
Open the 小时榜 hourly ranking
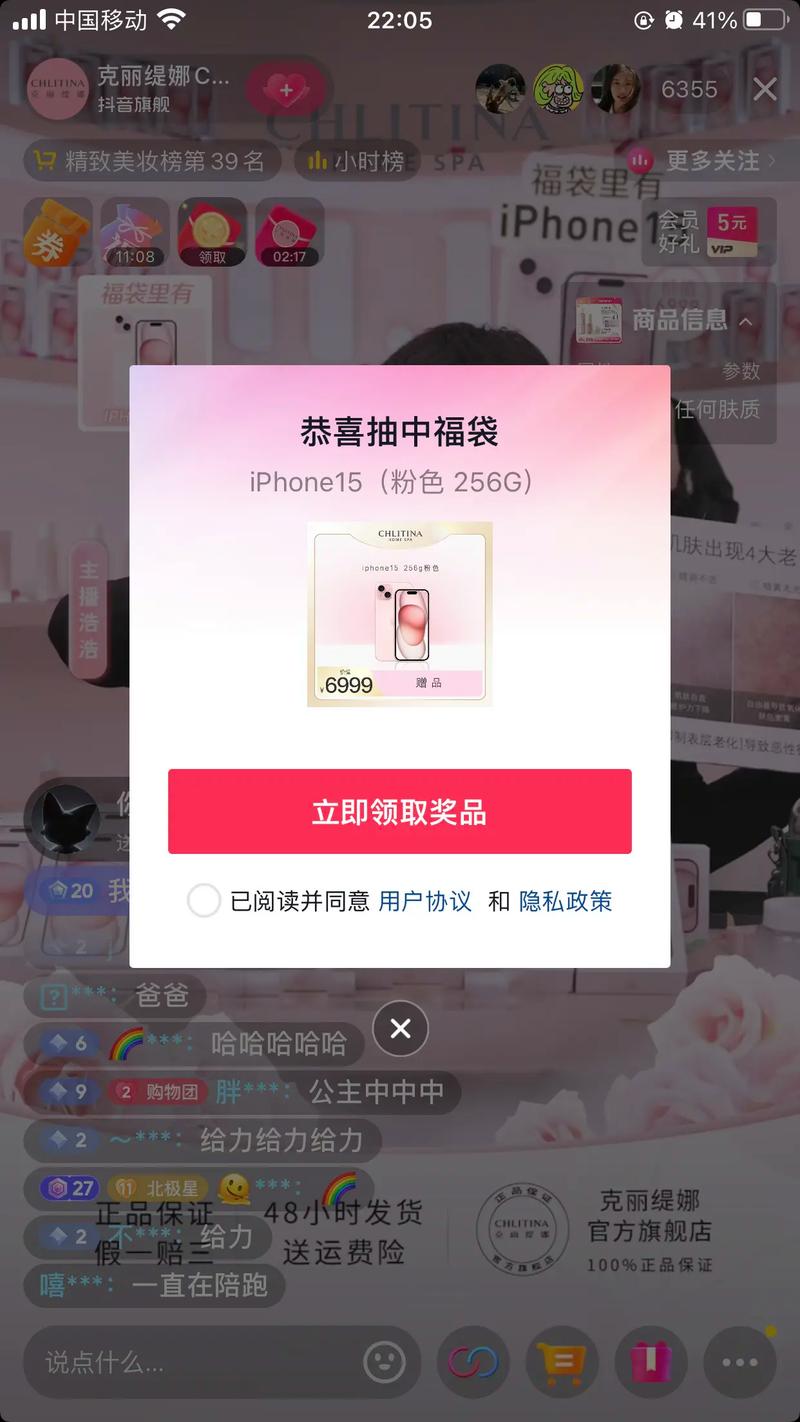coord(357,160)
